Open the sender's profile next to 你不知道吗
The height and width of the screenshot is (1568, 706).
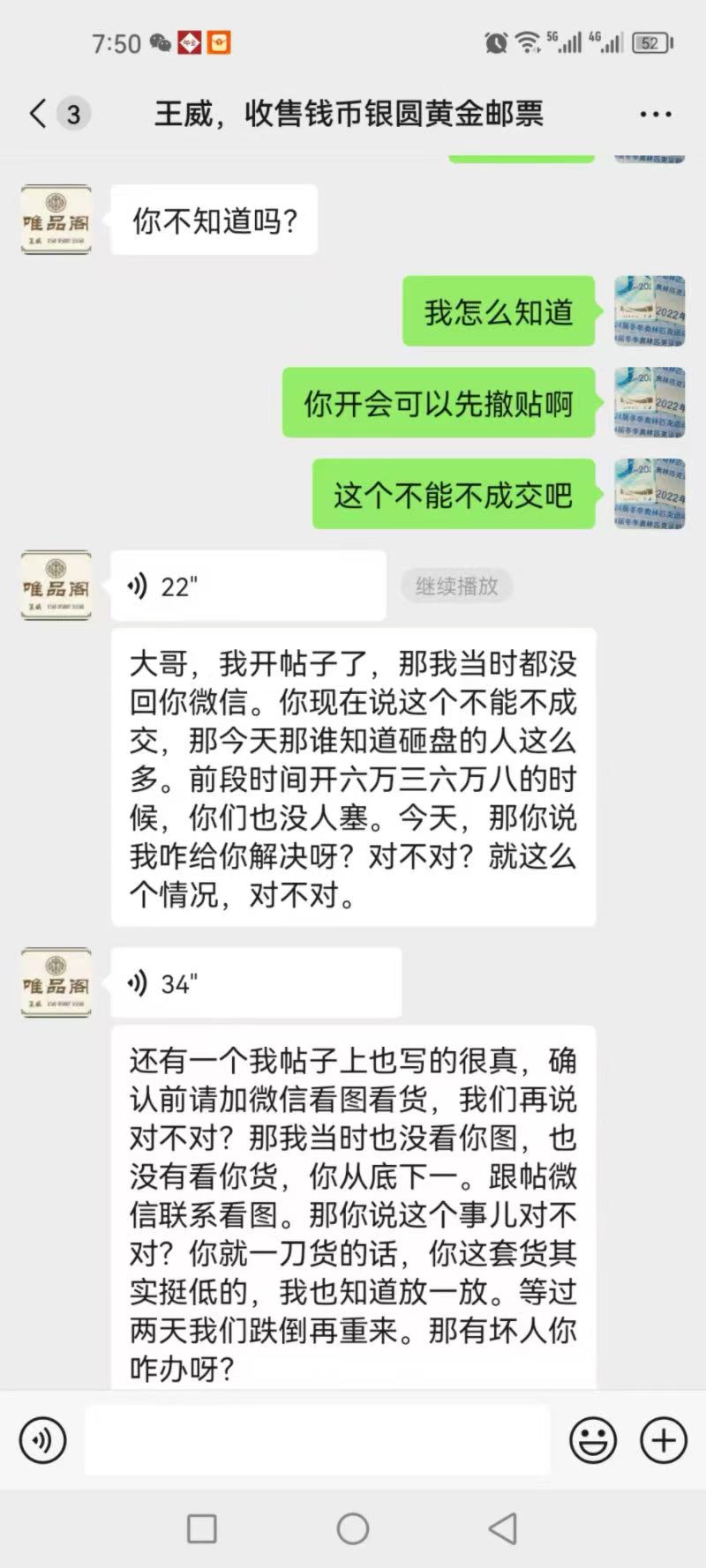click(x=56, y=220)
